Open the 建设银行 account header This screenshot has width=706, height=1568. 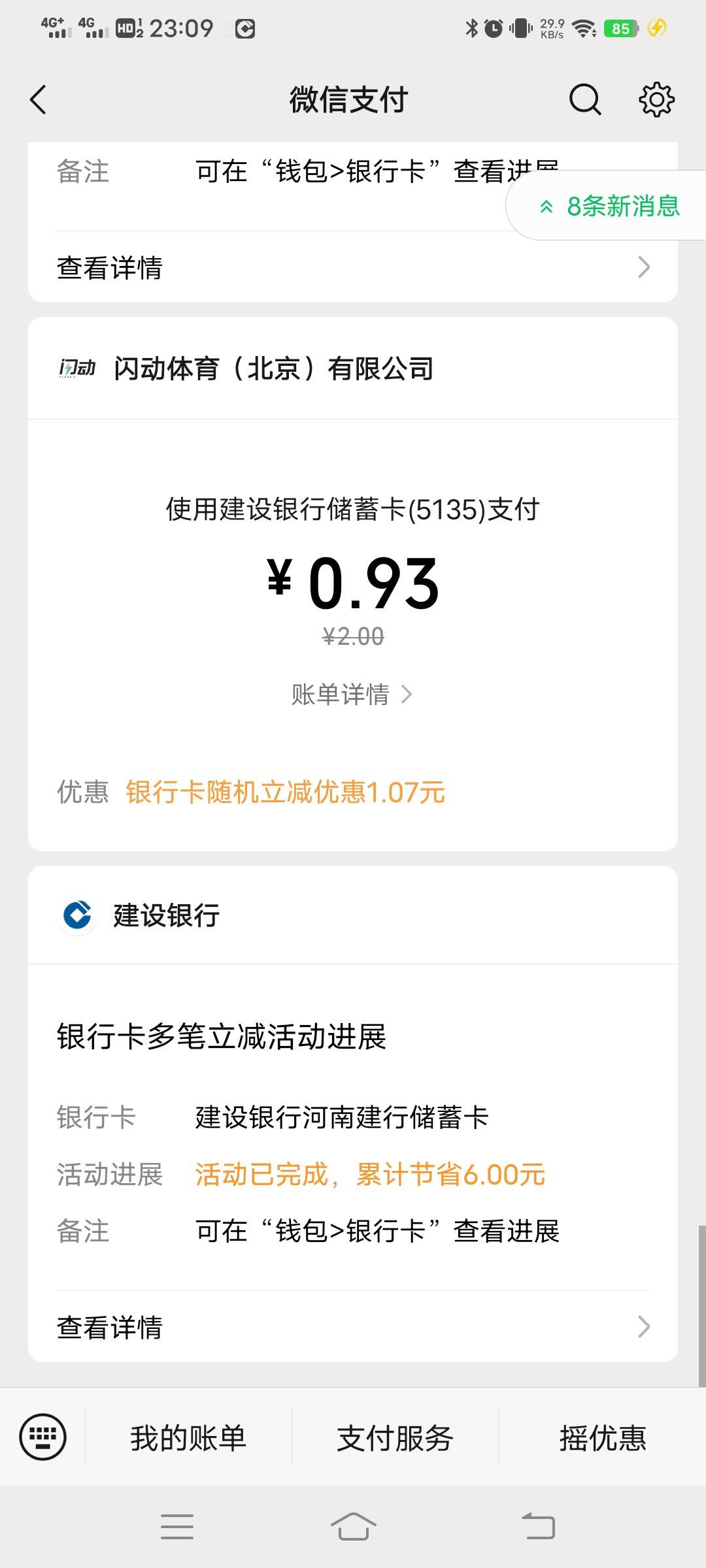pyautogui.click(x=353, y=915)
